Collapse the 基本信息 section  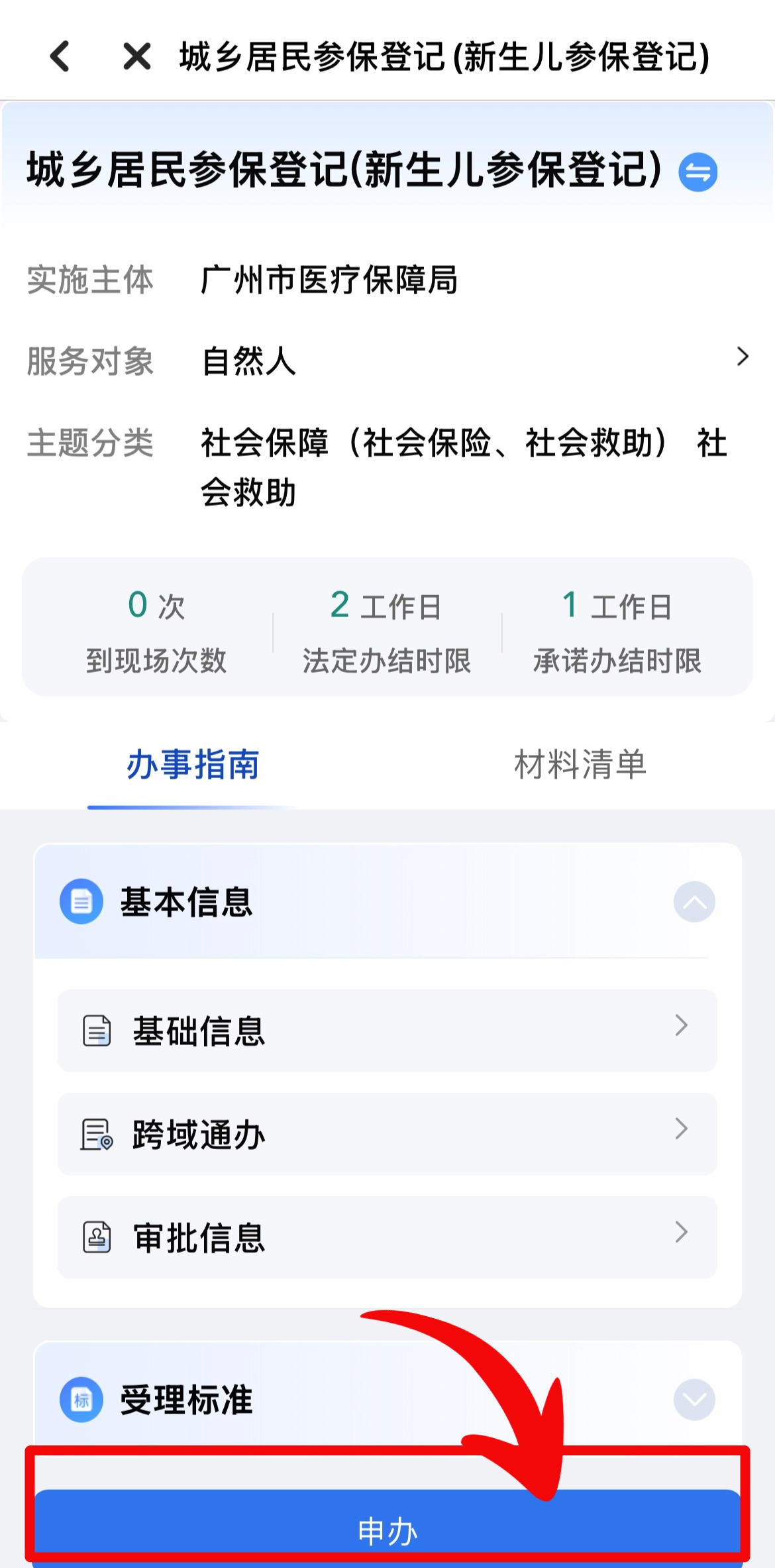[x=694, y=902]
